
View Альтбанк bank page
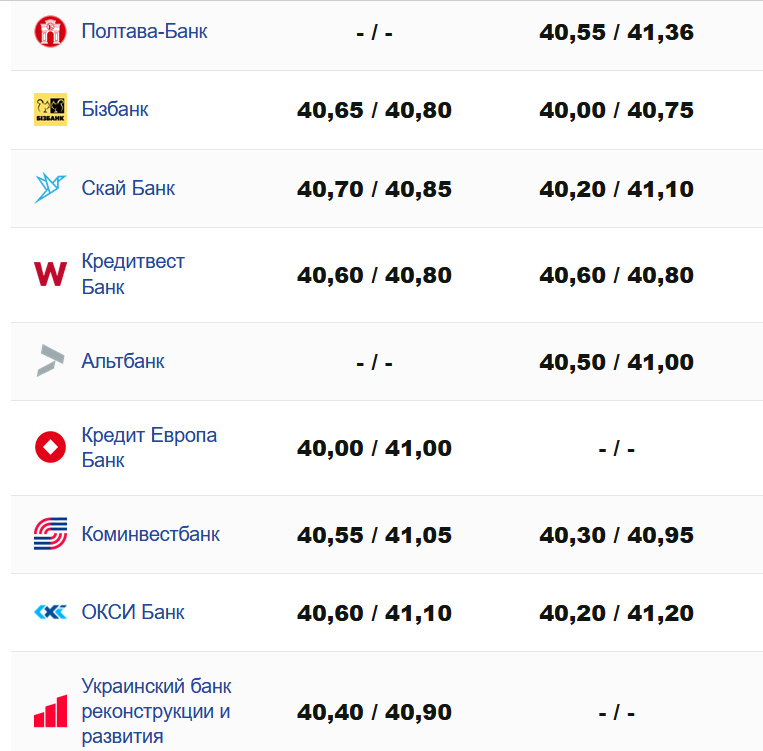pos(123,361)
